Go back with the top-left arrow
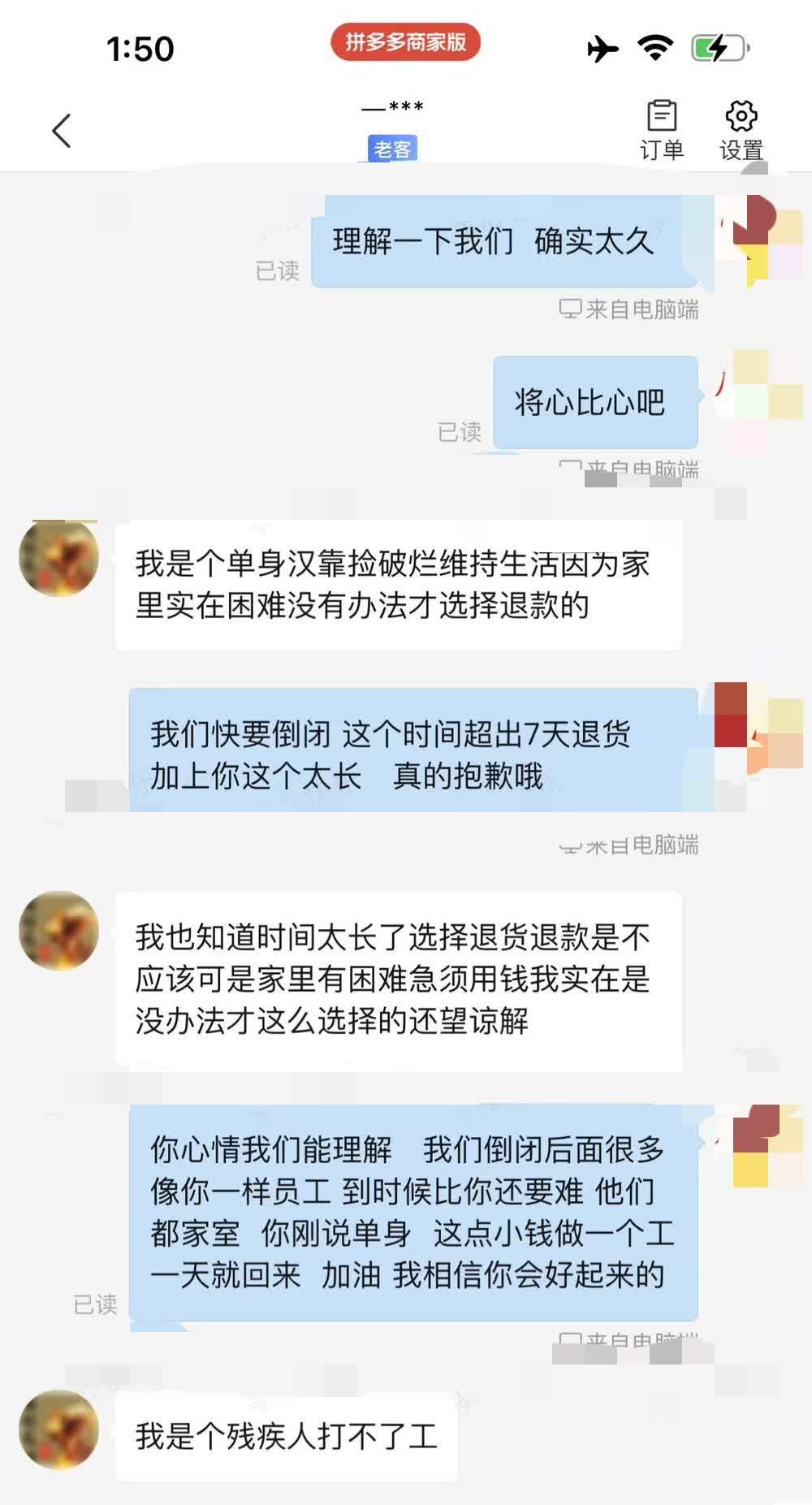The width and height of the screenshot is (812, 1505). 62,131
